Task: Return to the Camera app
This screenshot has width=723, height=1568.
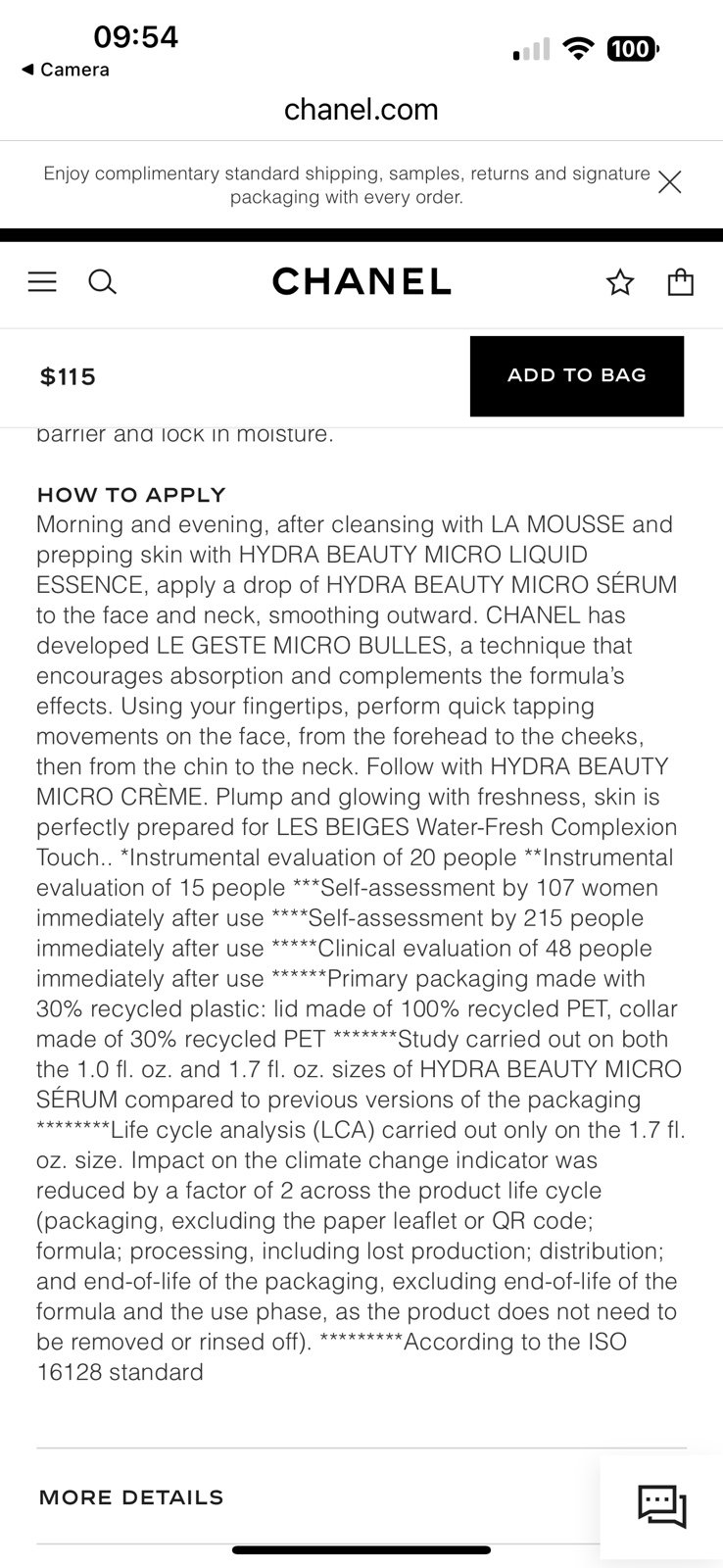Action: click(65, 70)
